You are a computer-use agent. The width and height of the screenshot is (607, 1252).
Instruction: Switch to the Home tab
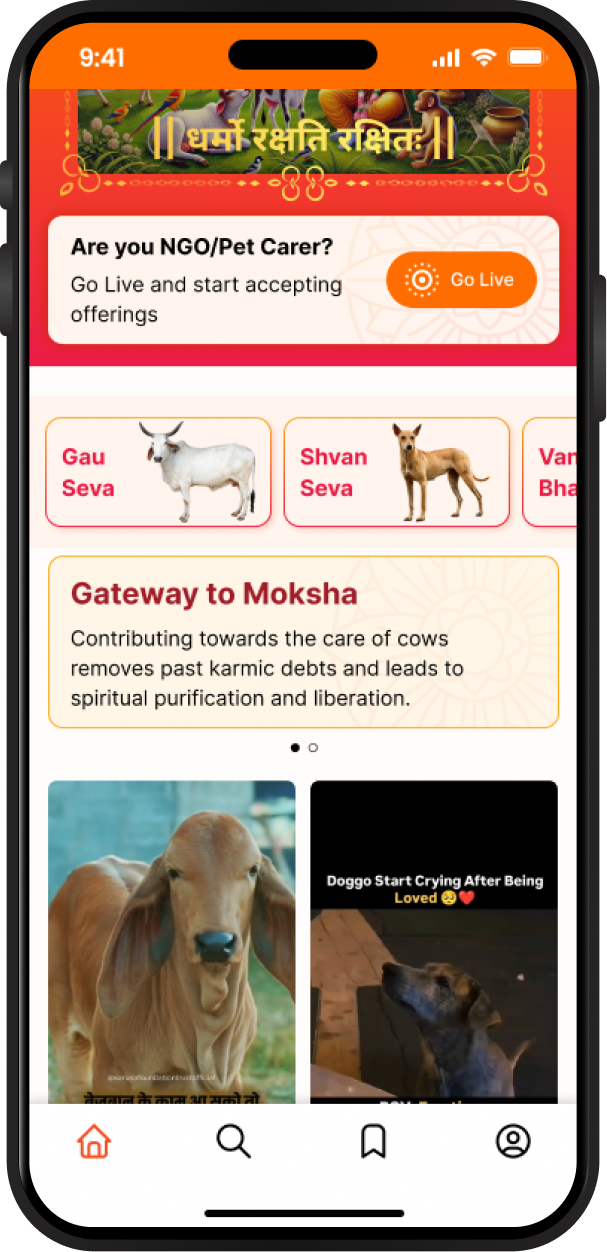point(94,1141)
